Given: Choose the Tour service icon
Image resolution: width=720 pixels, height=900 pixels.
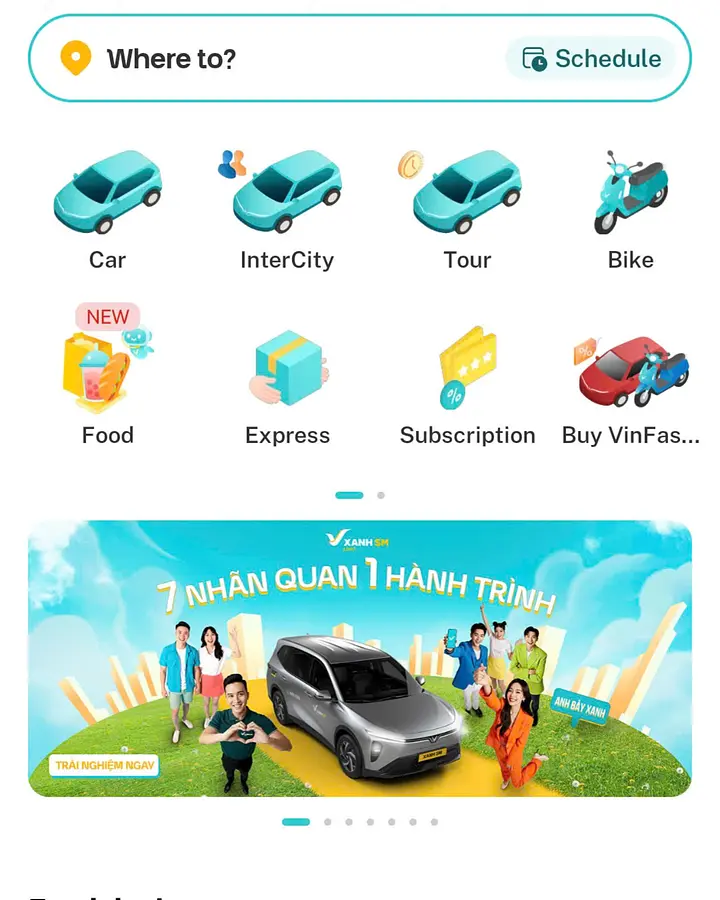Looking at the screenshot, I should 467,195.
